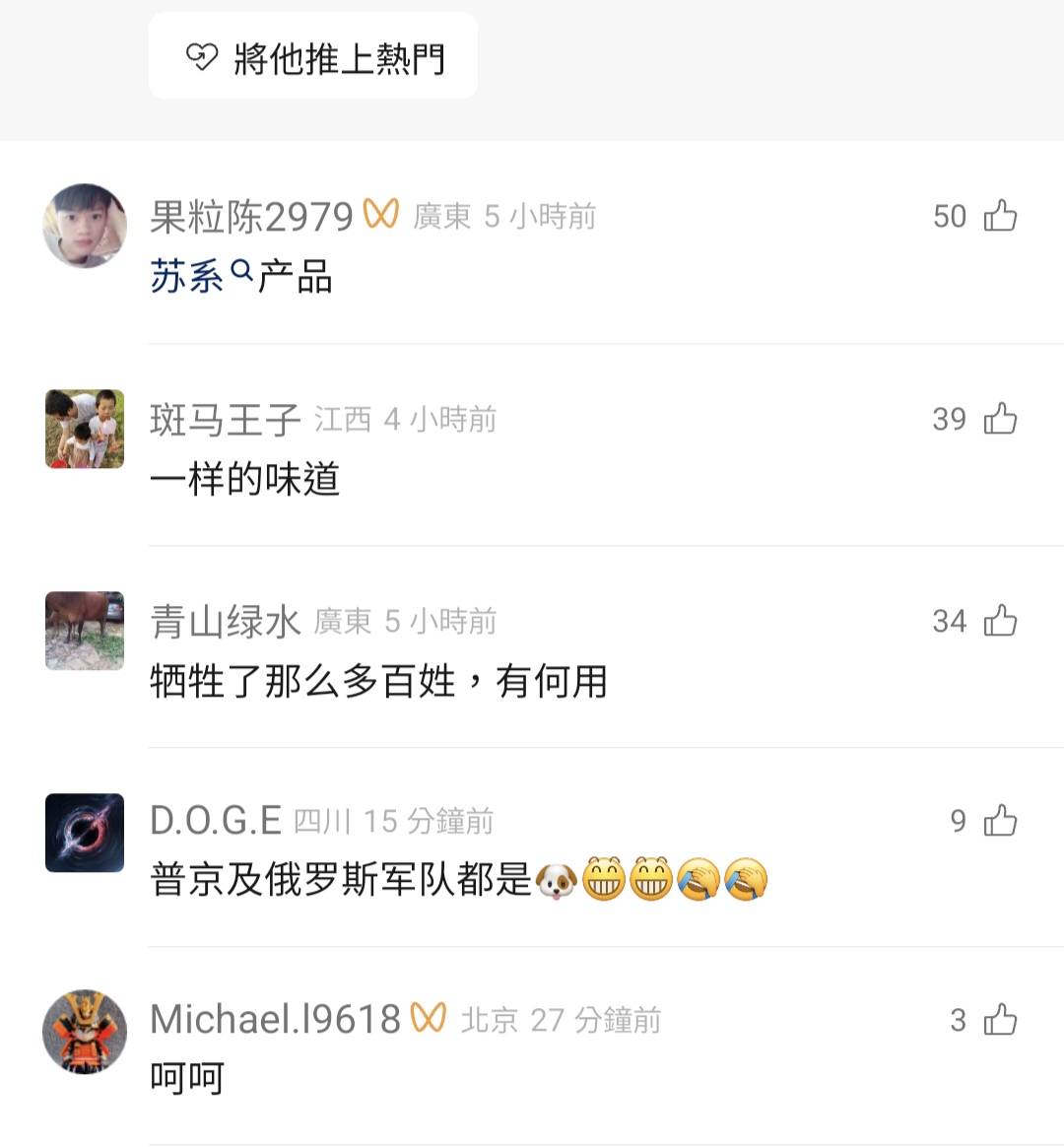
Task: Open 青山绿水's avatar
Action: click(85, 631)
